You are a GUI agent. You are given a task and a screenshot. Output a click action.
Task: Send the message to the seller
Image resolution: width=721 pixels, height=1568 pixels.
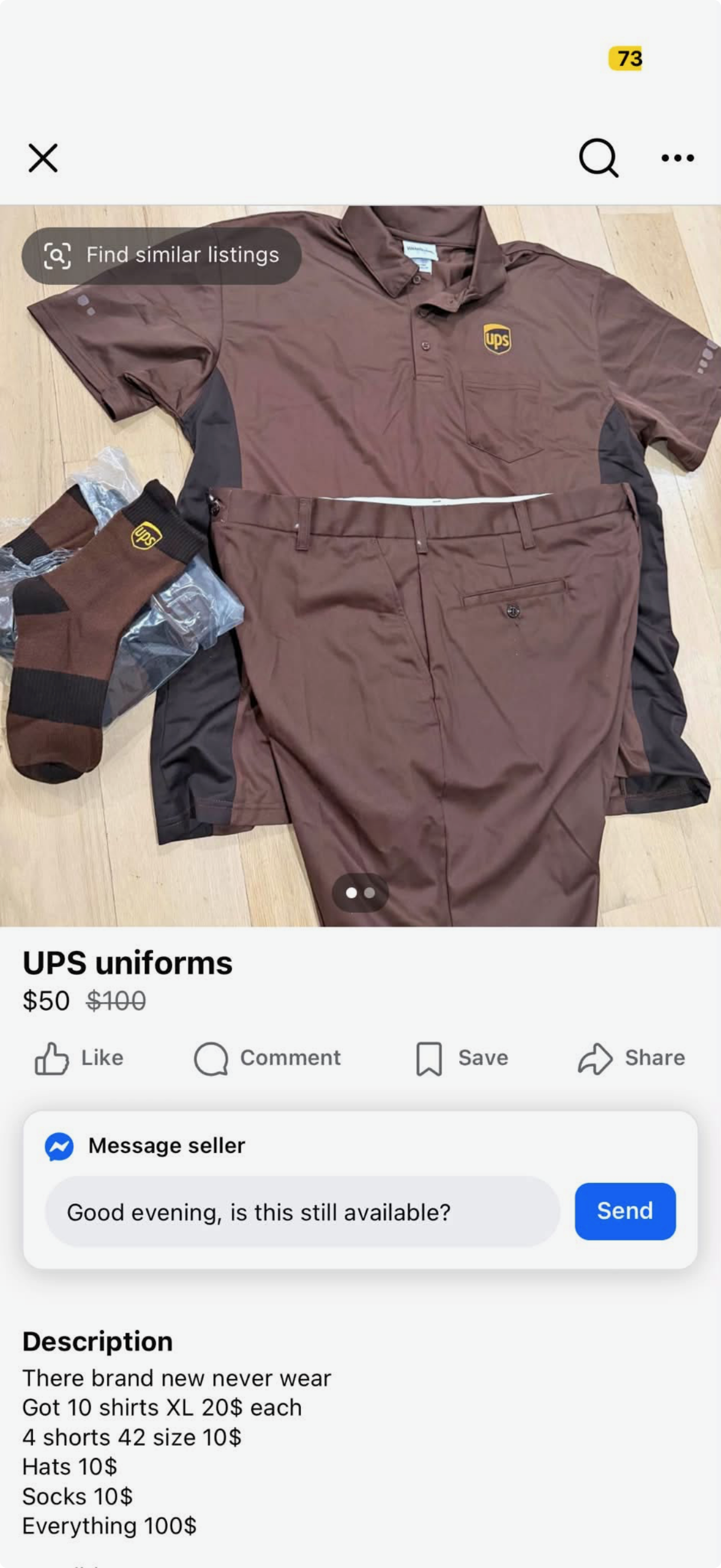[x=625, y=1212]
